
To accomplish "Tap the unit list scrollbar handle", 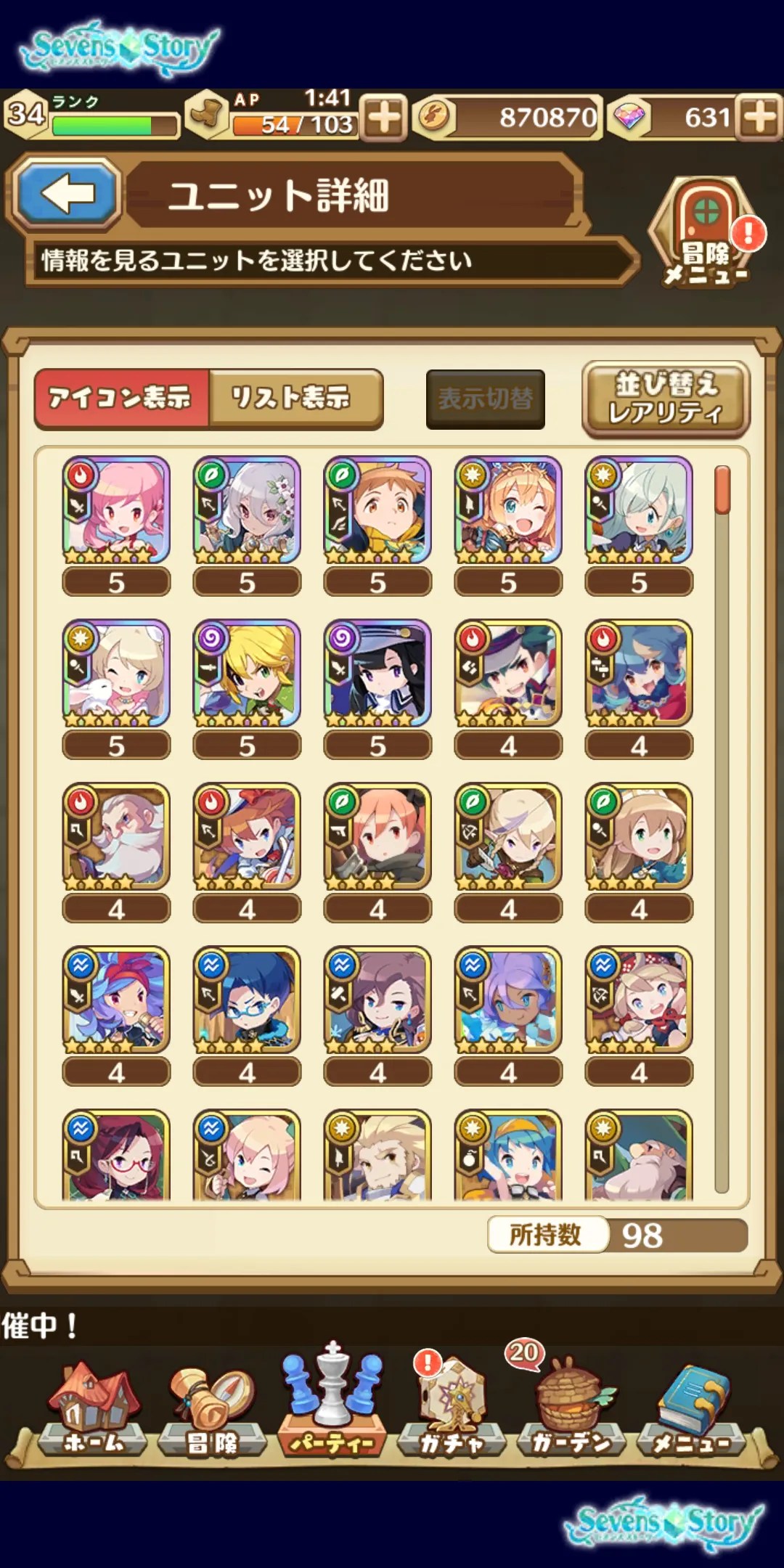I will pos(722,490).
